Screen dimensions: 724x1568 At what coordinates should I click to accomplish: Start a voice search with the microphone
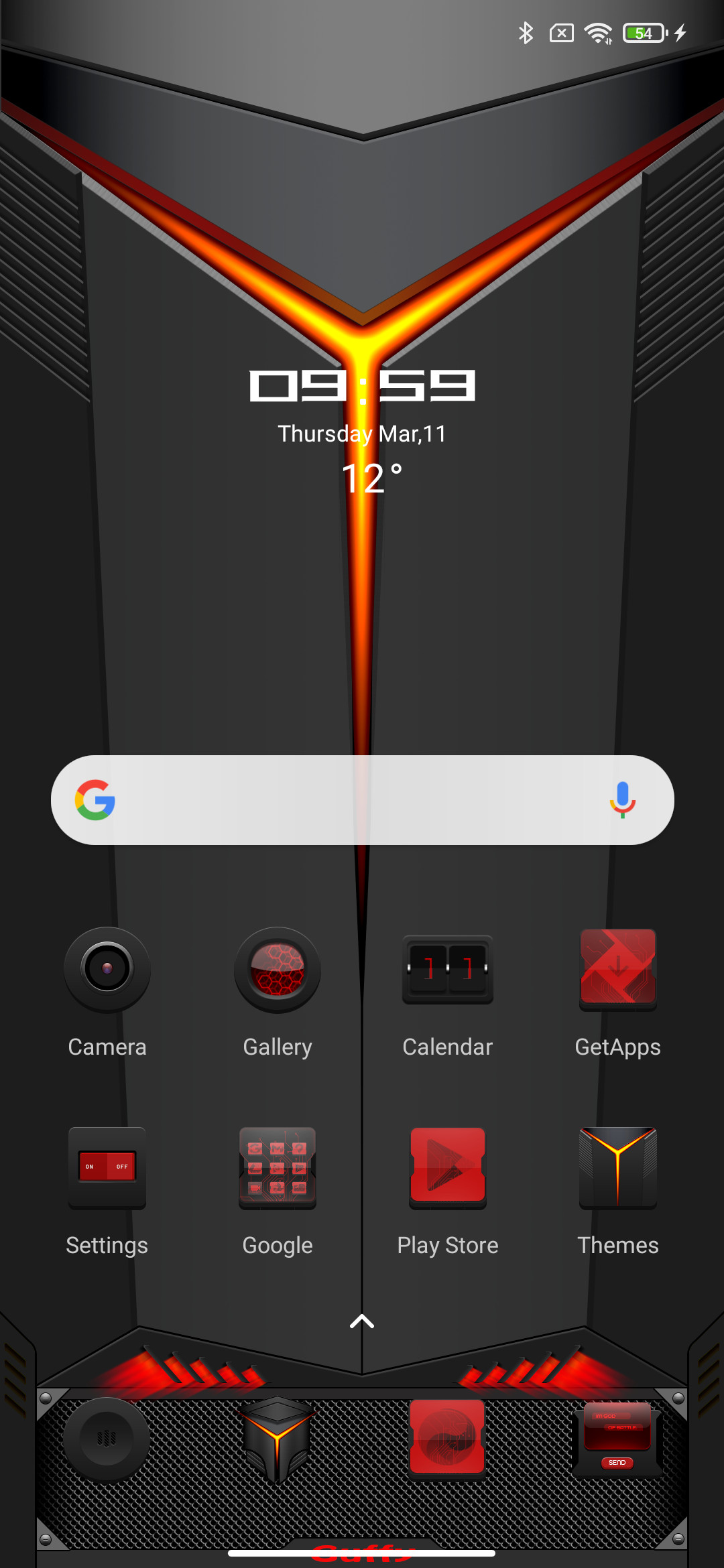[622, 799]
